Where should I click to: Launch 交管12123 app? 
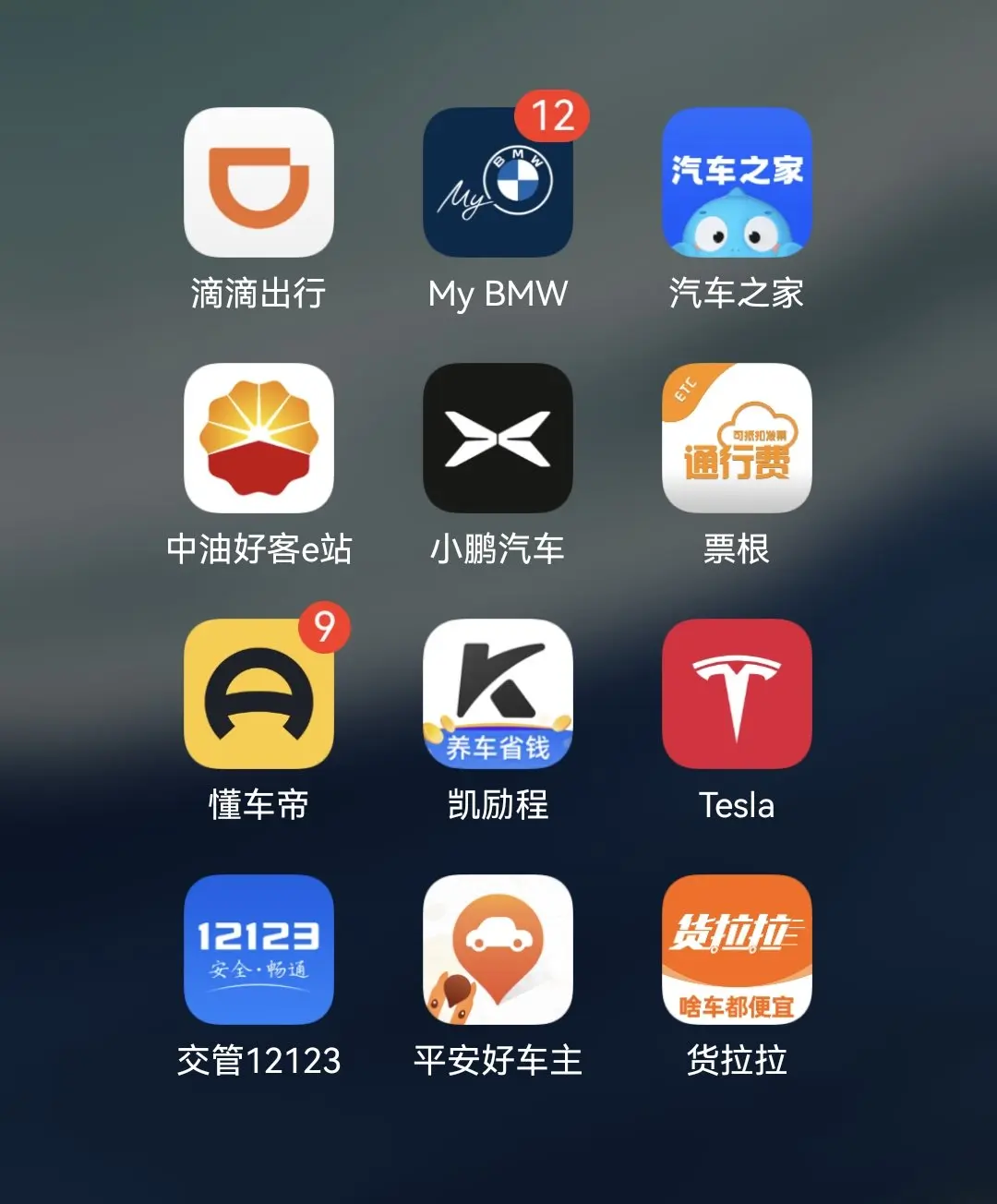pos(258,949)
